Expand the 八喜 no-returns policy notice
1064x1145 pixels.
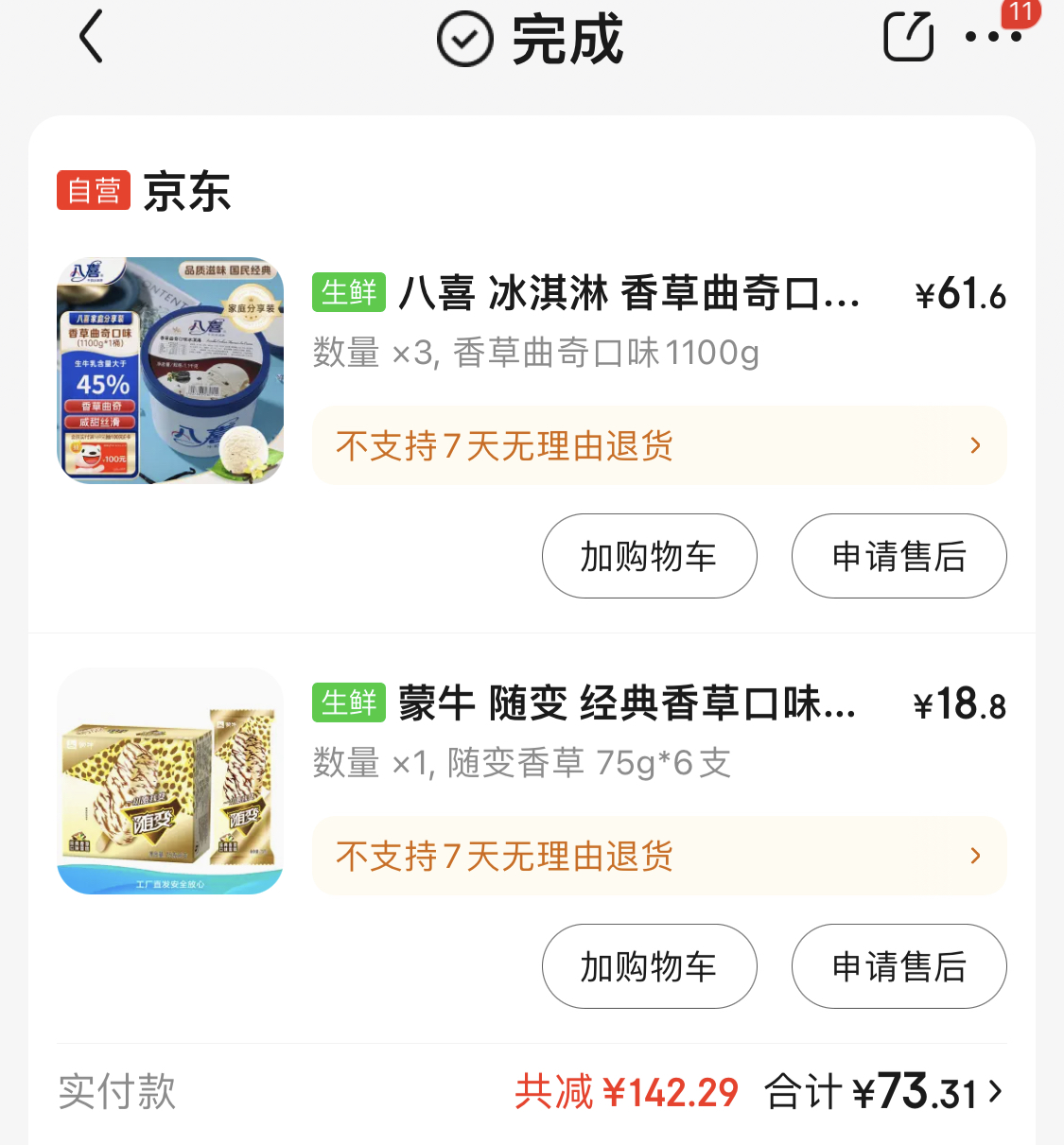point(659,445)
